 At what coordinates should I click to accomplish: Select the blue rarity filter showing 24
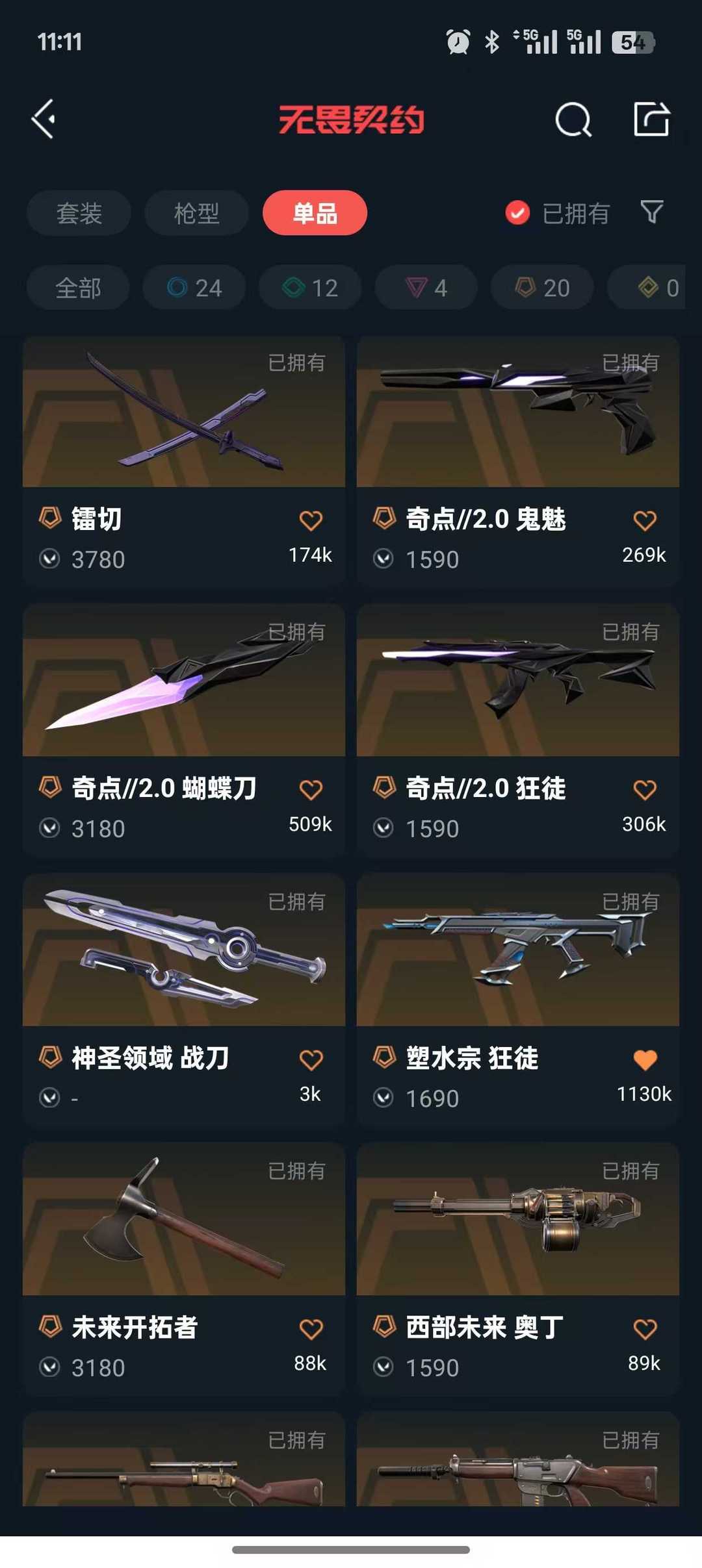195,288
